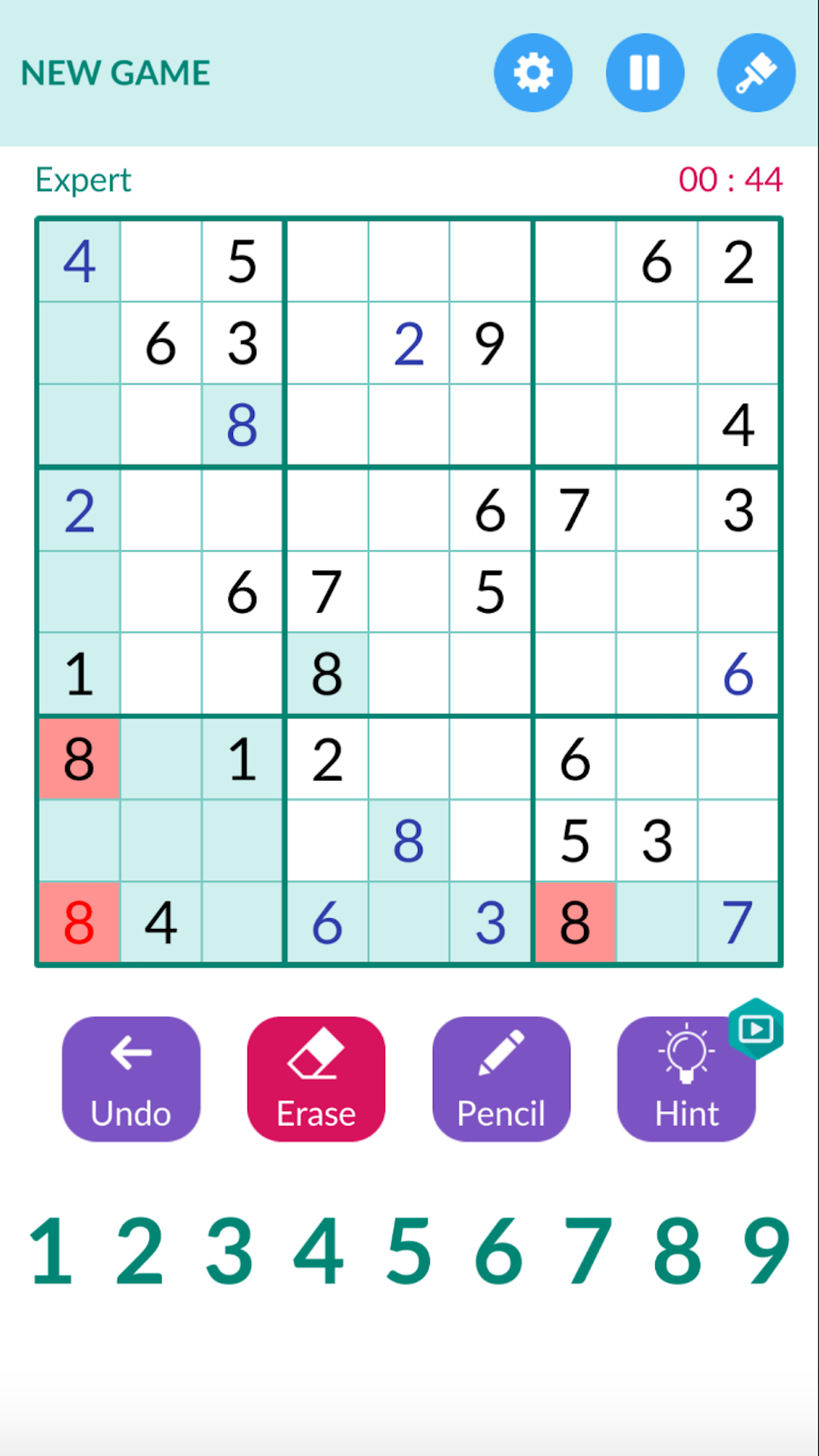Enable Pencil notes mode
The image size is (819, 1456).
click(x=501, y=1078)
